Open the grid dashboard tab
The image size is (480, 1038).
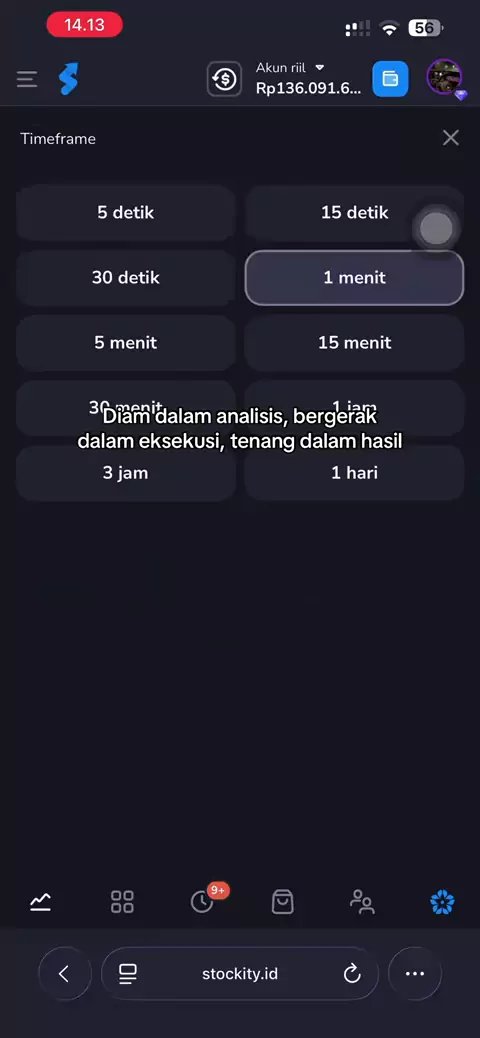click(122, 902)
